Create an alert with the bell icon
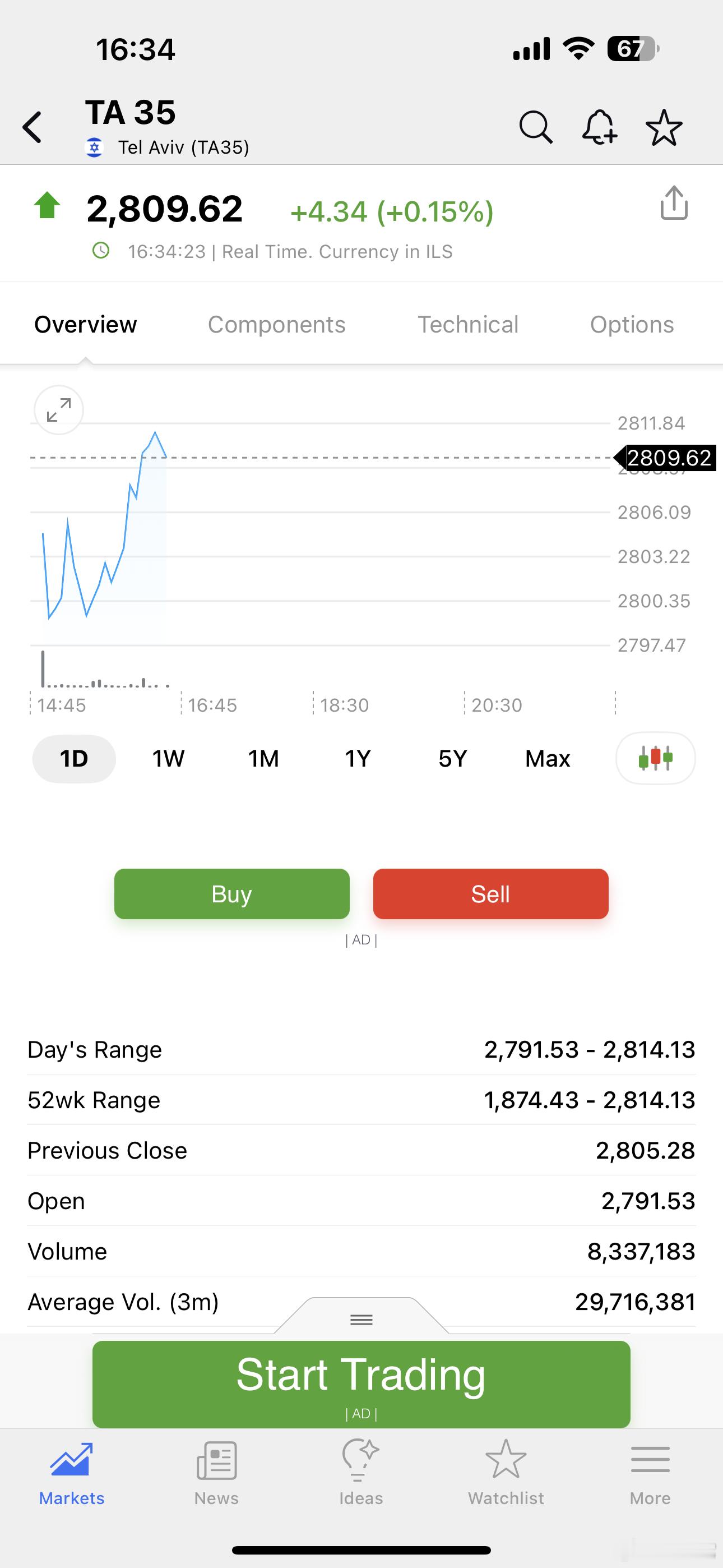 (x=600, y=127)
